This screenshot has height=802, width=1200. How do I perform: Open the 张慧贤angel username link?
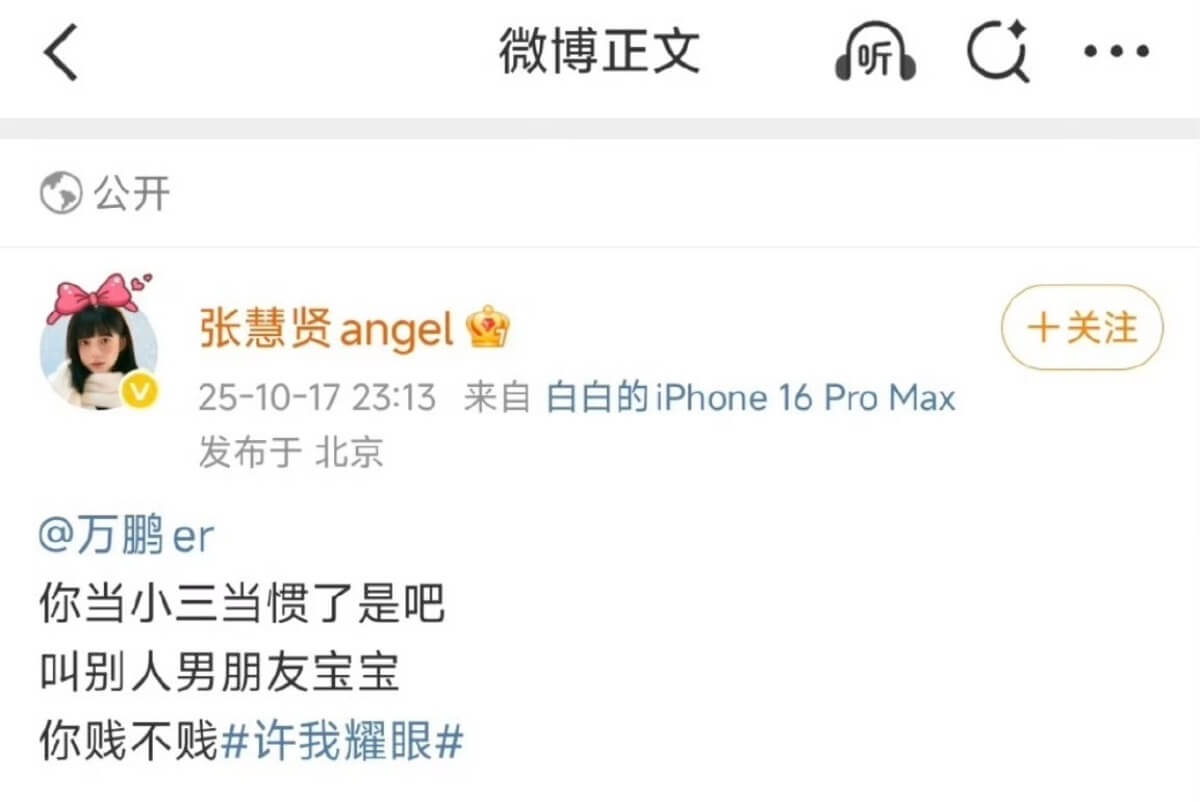coord(326,328)
